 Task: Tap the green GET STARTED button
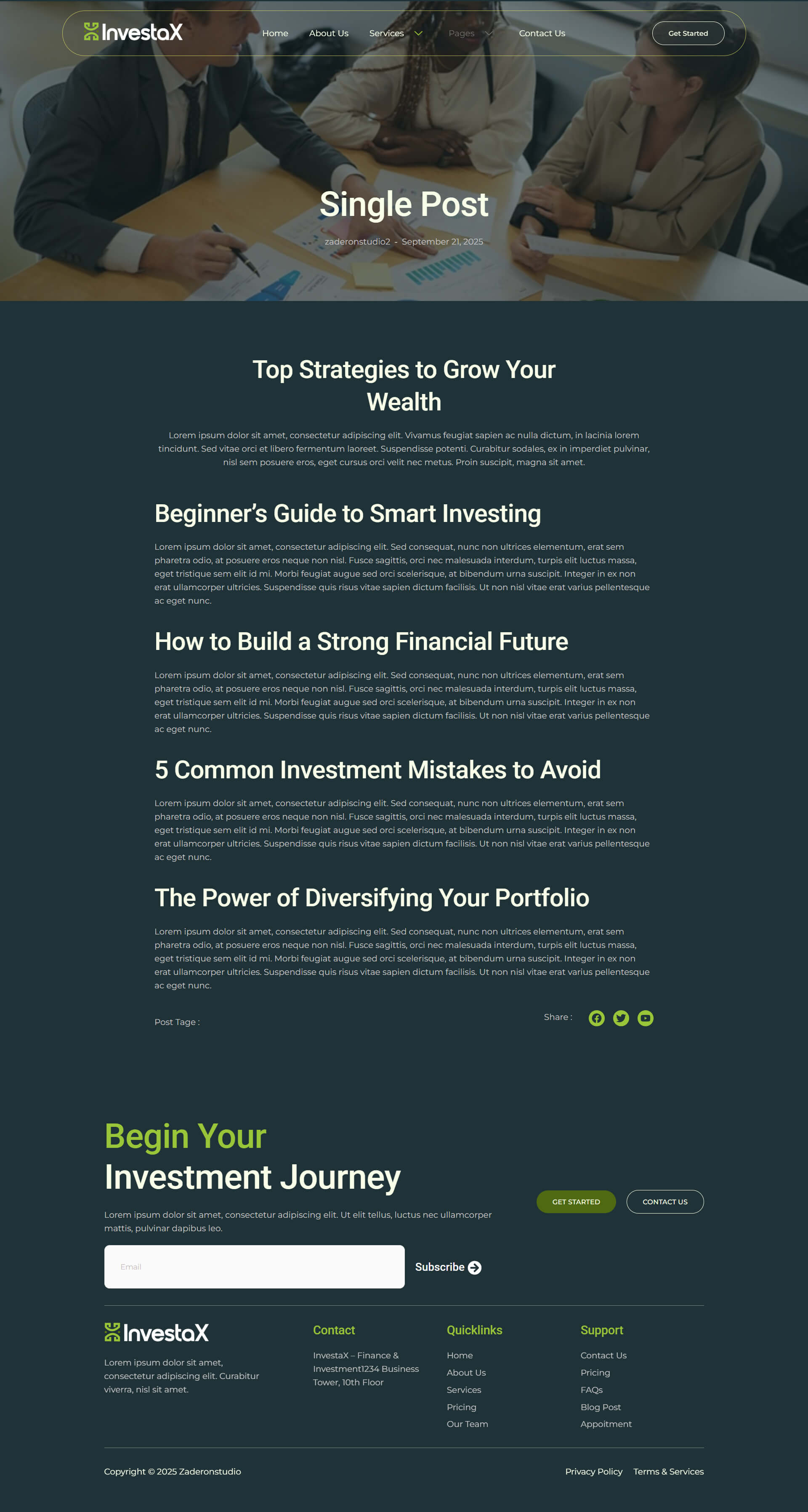pyautogui.click(x=576, y=1201)
